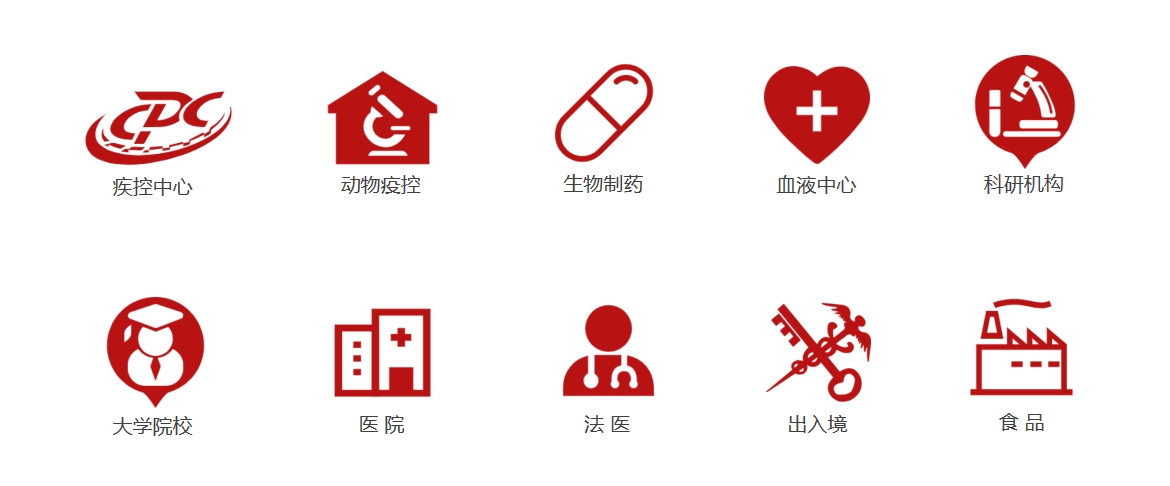Viewport: 1170px width, 486px height.
Task: Open the 生物制药 pill icon
Action: pyautogui.click(x=604, y=113)
